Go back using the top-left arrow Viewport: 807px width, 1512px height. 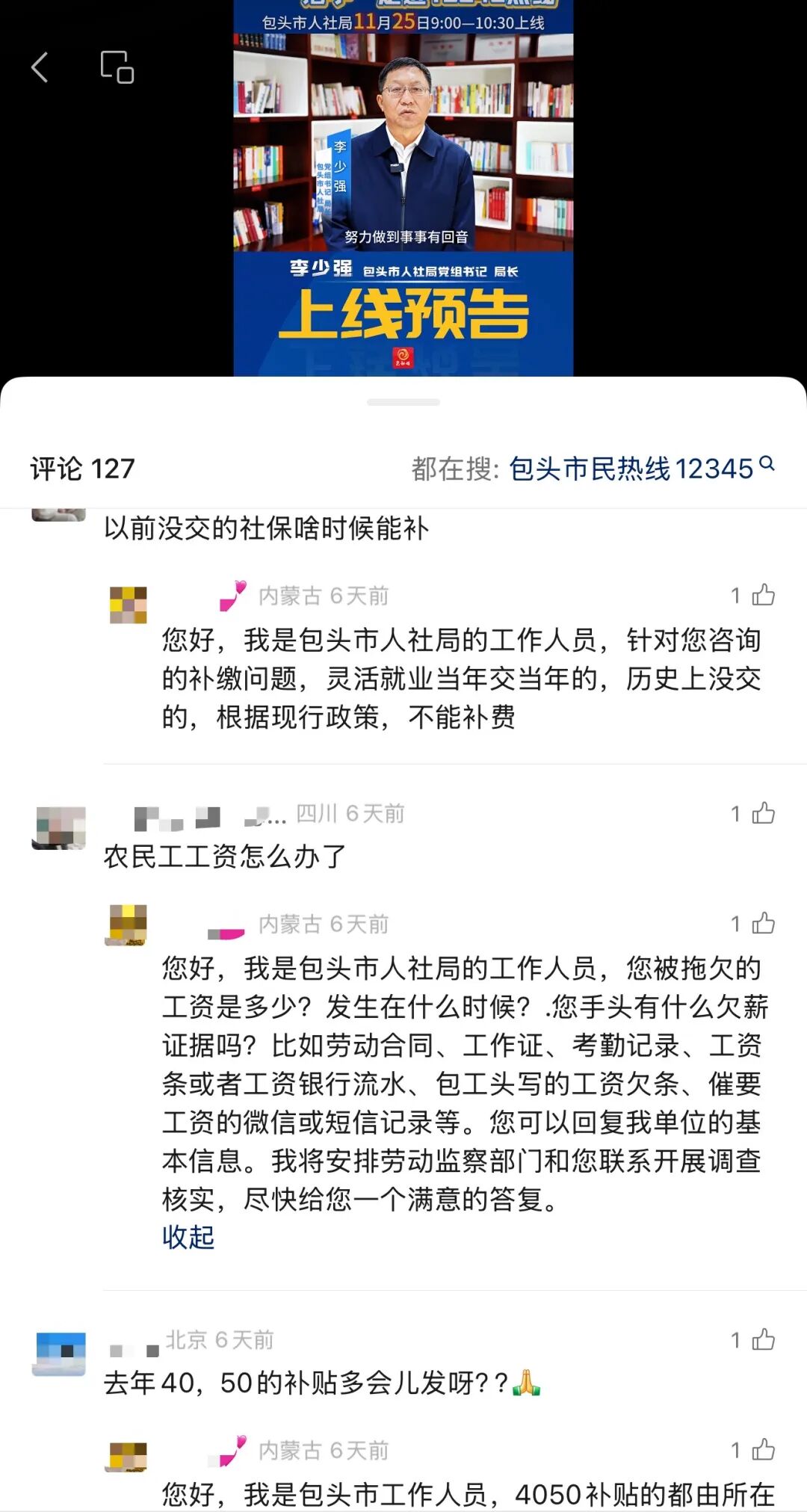pos(40,67)
